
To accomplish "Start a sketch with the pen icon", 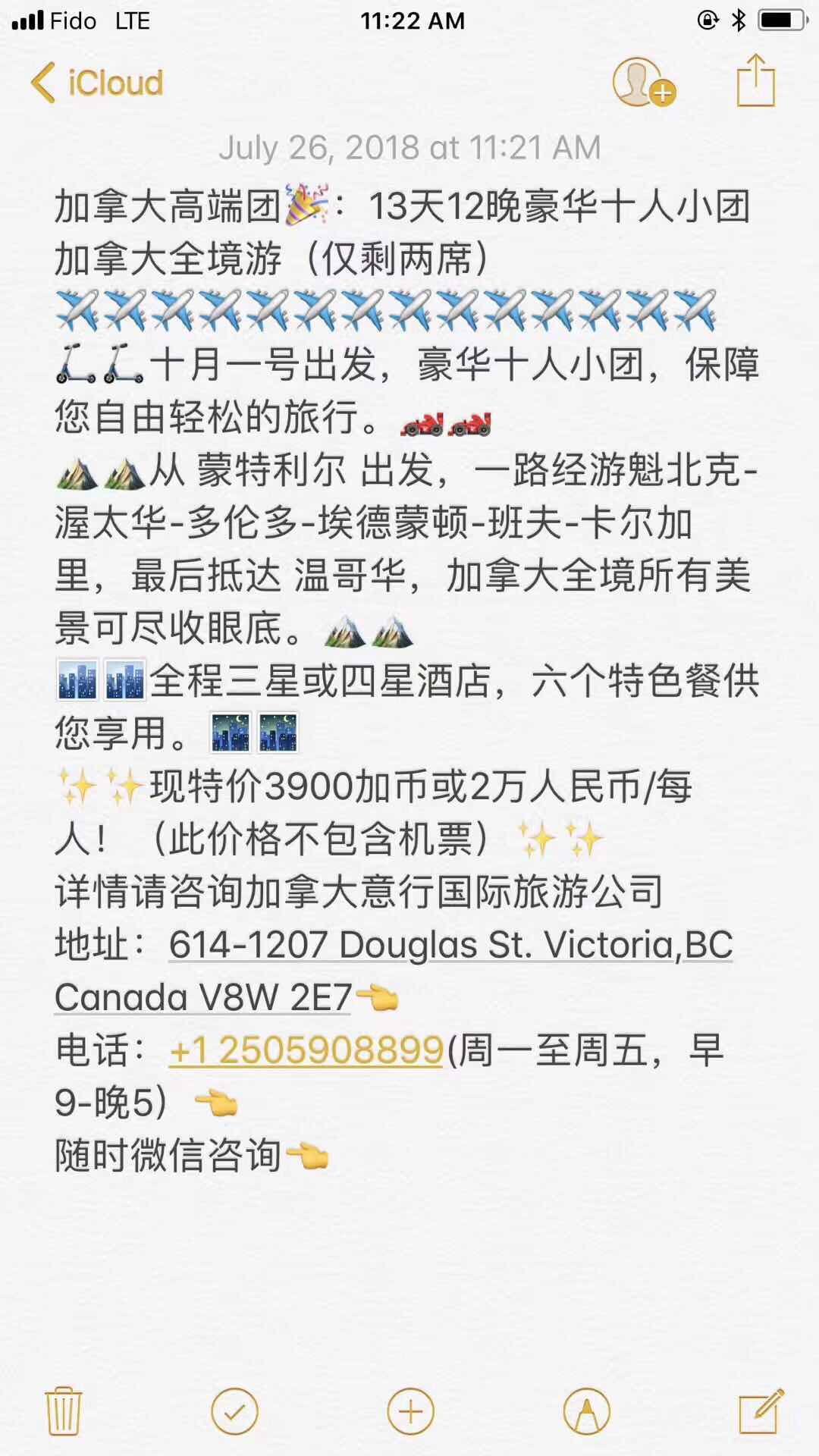I will pyautogui.click(x=587, y=1411).
